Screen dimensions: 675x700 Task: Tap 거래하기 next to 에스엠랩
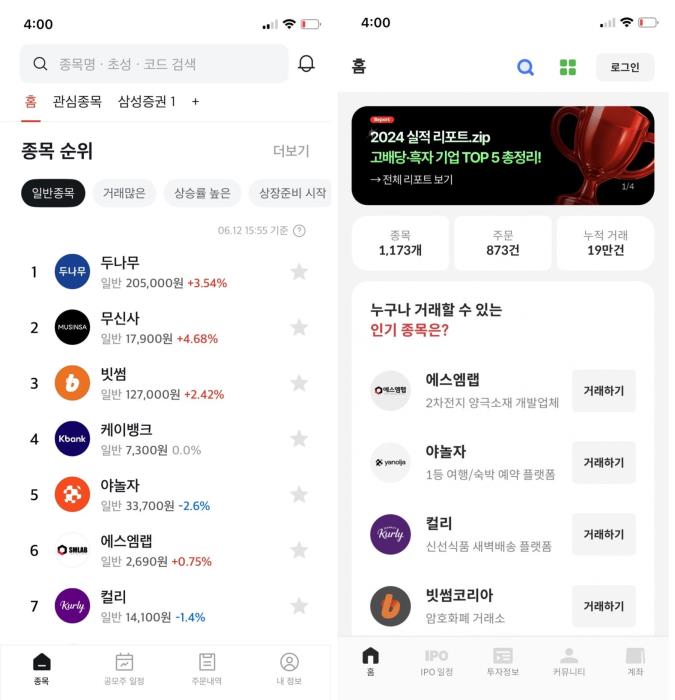tap(603, 391)
